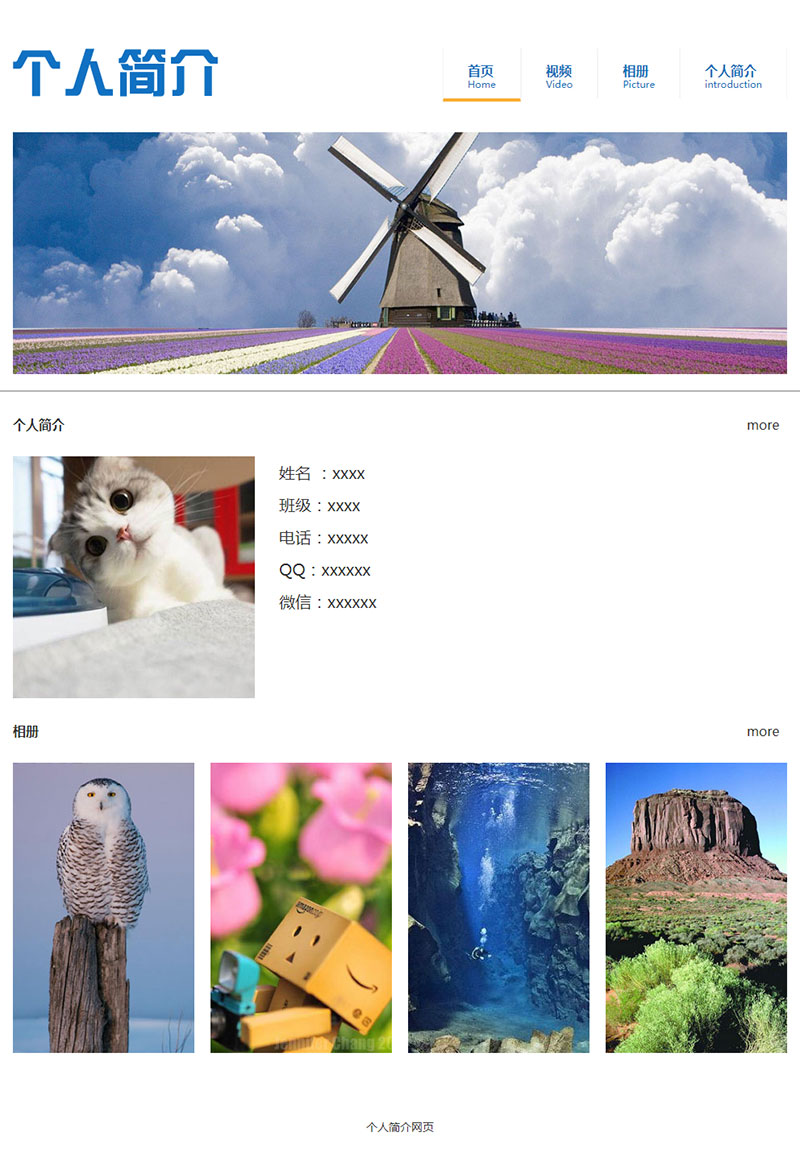The image size is (800, 1161).
Task: Switch to the 首页 Home tab
Action: [x=481, y=76]
